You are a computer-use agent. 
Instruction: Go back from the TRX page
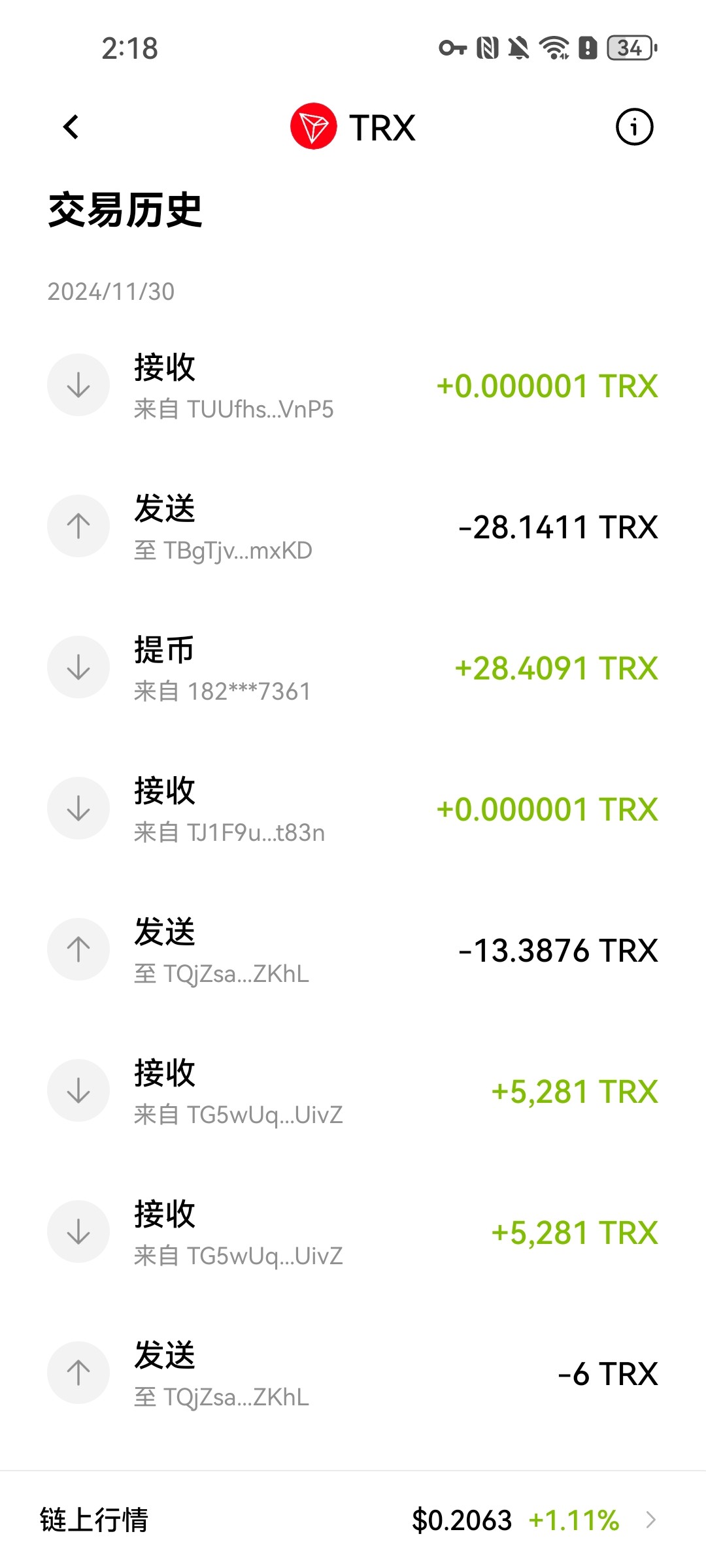(x=71, y=127)
